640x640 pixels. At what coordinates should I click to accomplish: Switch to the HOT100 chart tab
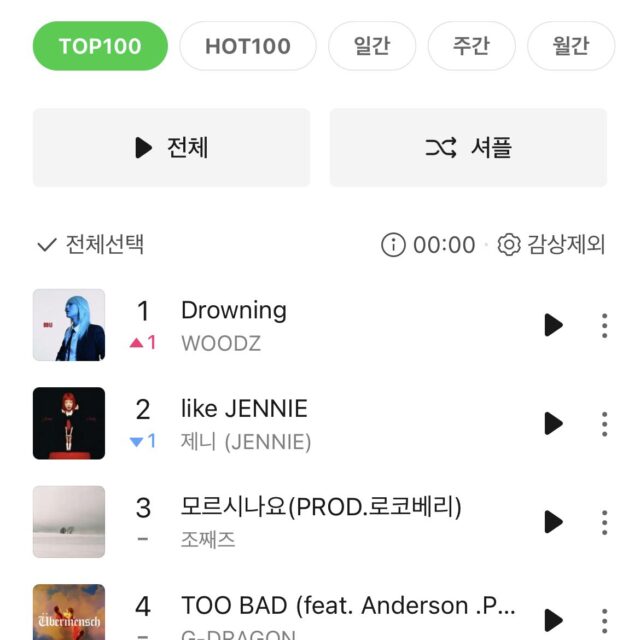[248, 46]
